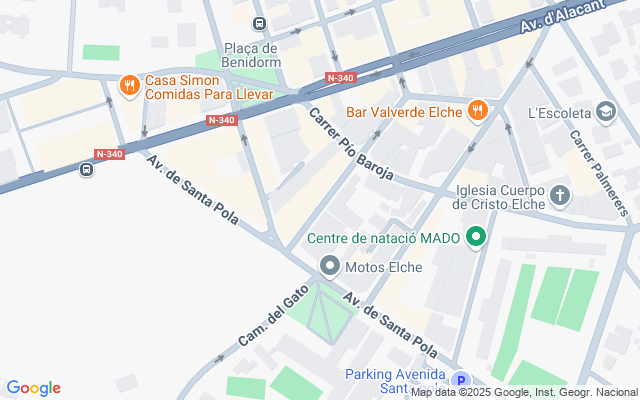Open Casa Simon Comidas Para Llevar restaurant marker
Image resolution: width=640 pixels, height=400 pixels.
point(128,87)
